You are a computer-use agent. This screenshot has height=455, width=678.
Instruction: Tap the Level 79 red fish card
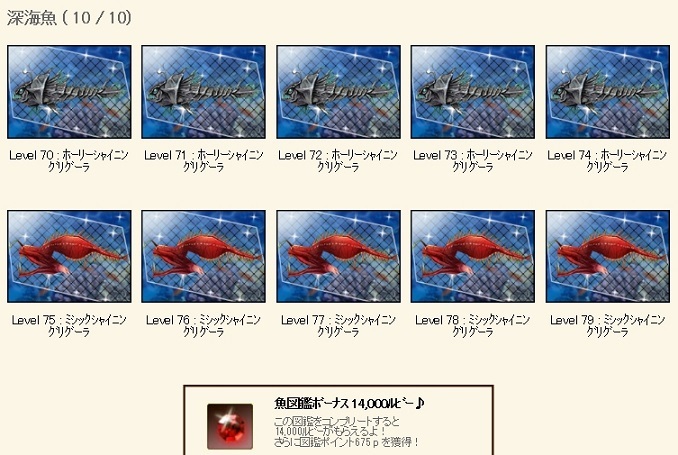(x=607, y=259)
